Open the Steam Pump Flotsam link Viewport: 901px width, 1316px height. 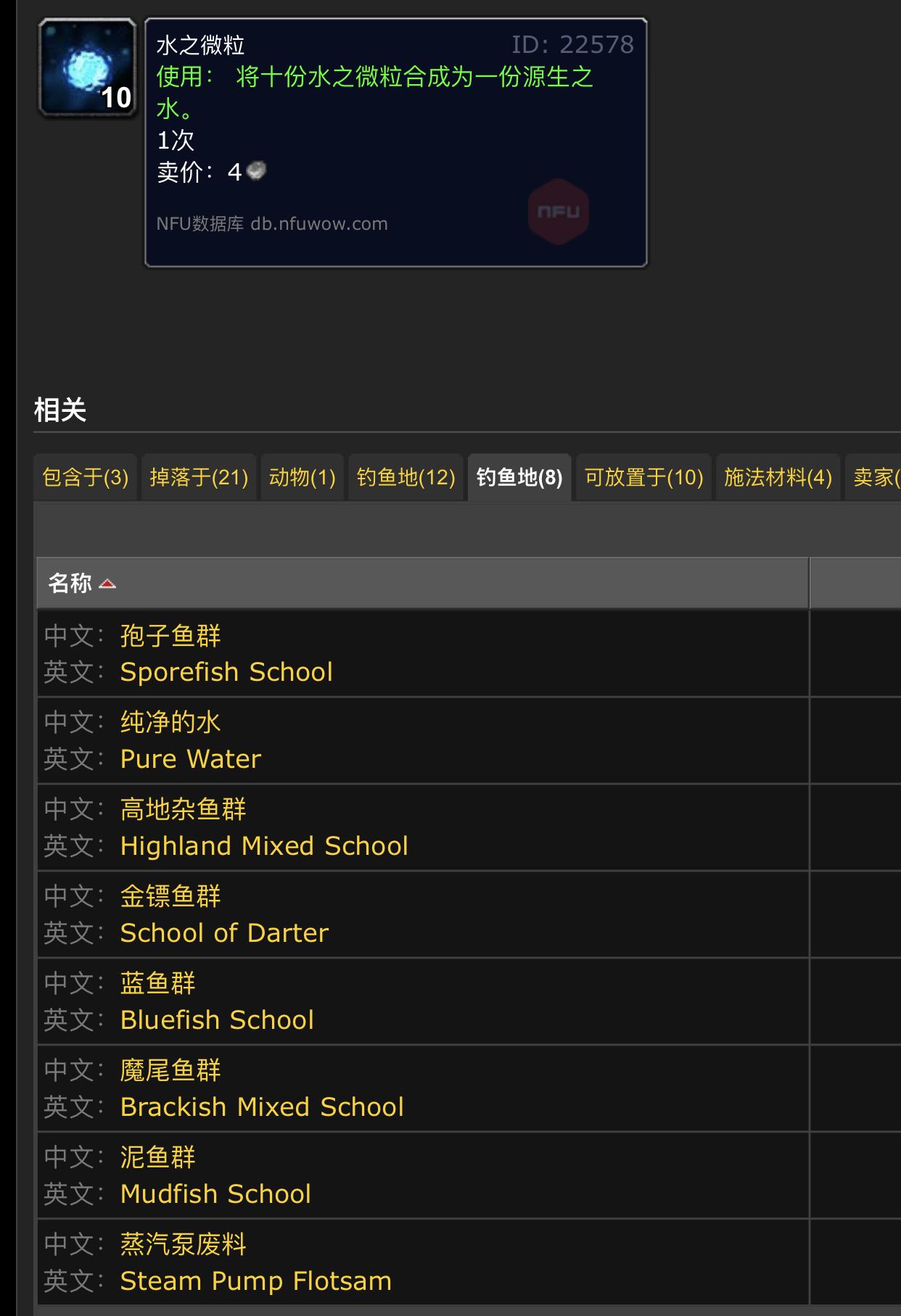click(255, 1281)
